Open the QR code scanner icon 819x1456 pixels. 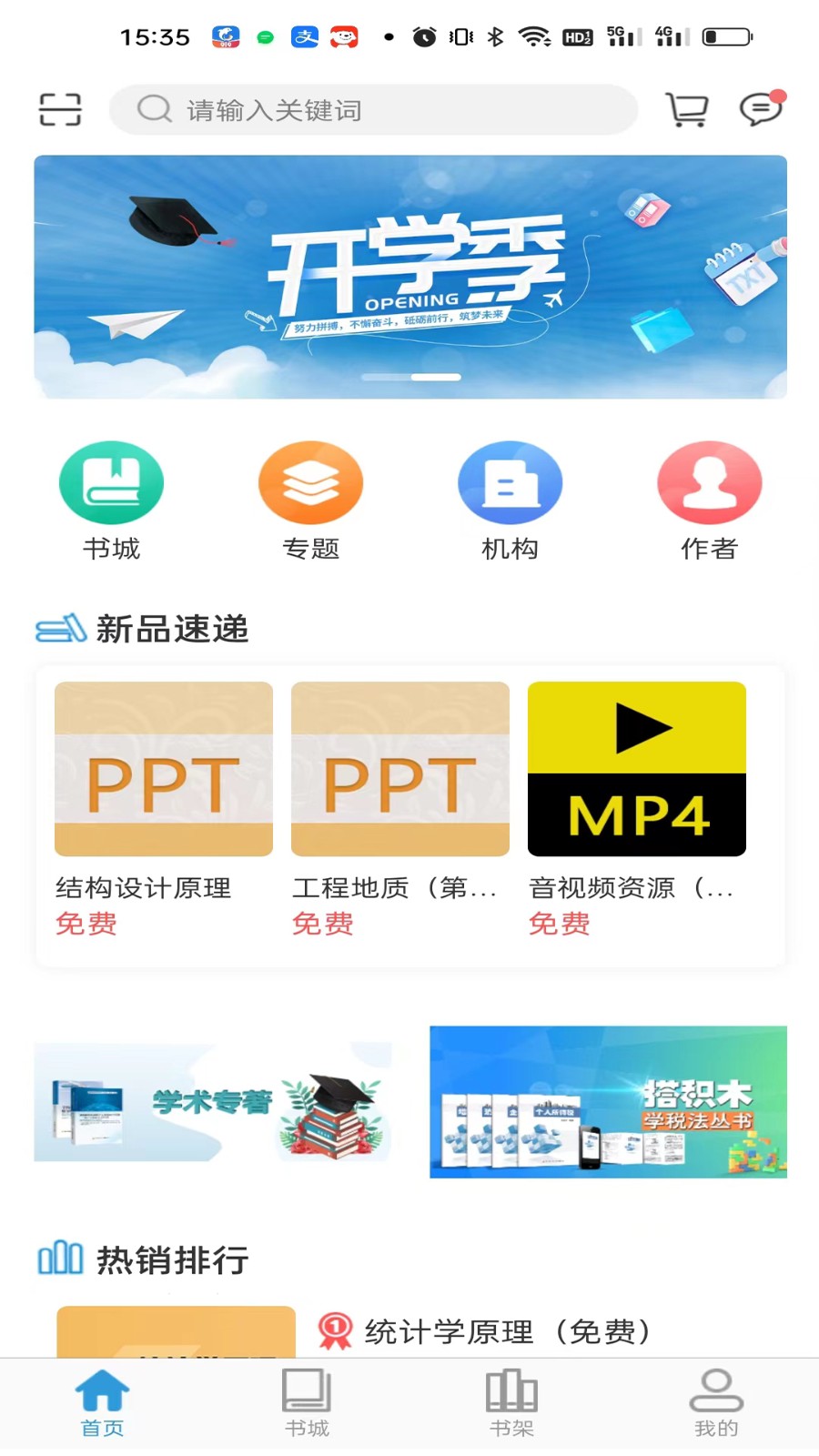pyautogui.click(x=58, y=108)
